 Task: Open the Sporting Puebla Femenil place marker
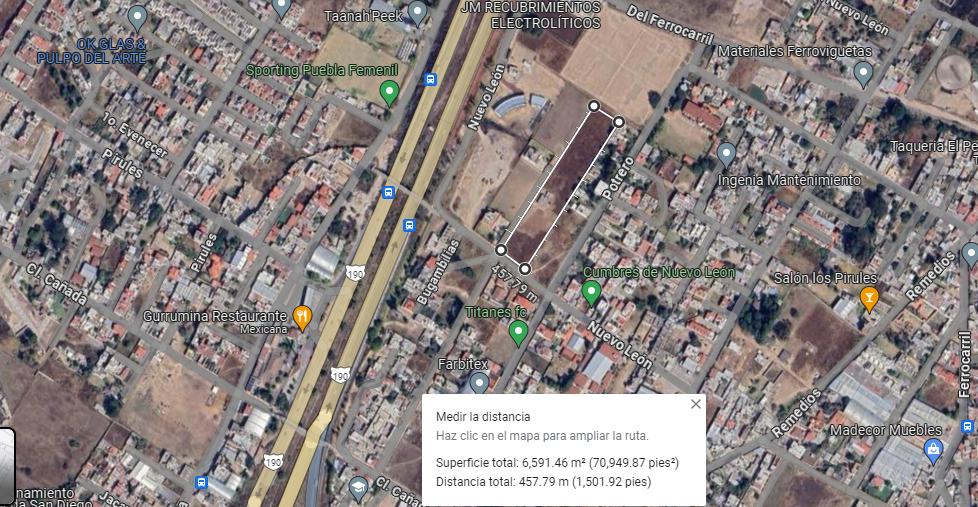tap(390, 94)
